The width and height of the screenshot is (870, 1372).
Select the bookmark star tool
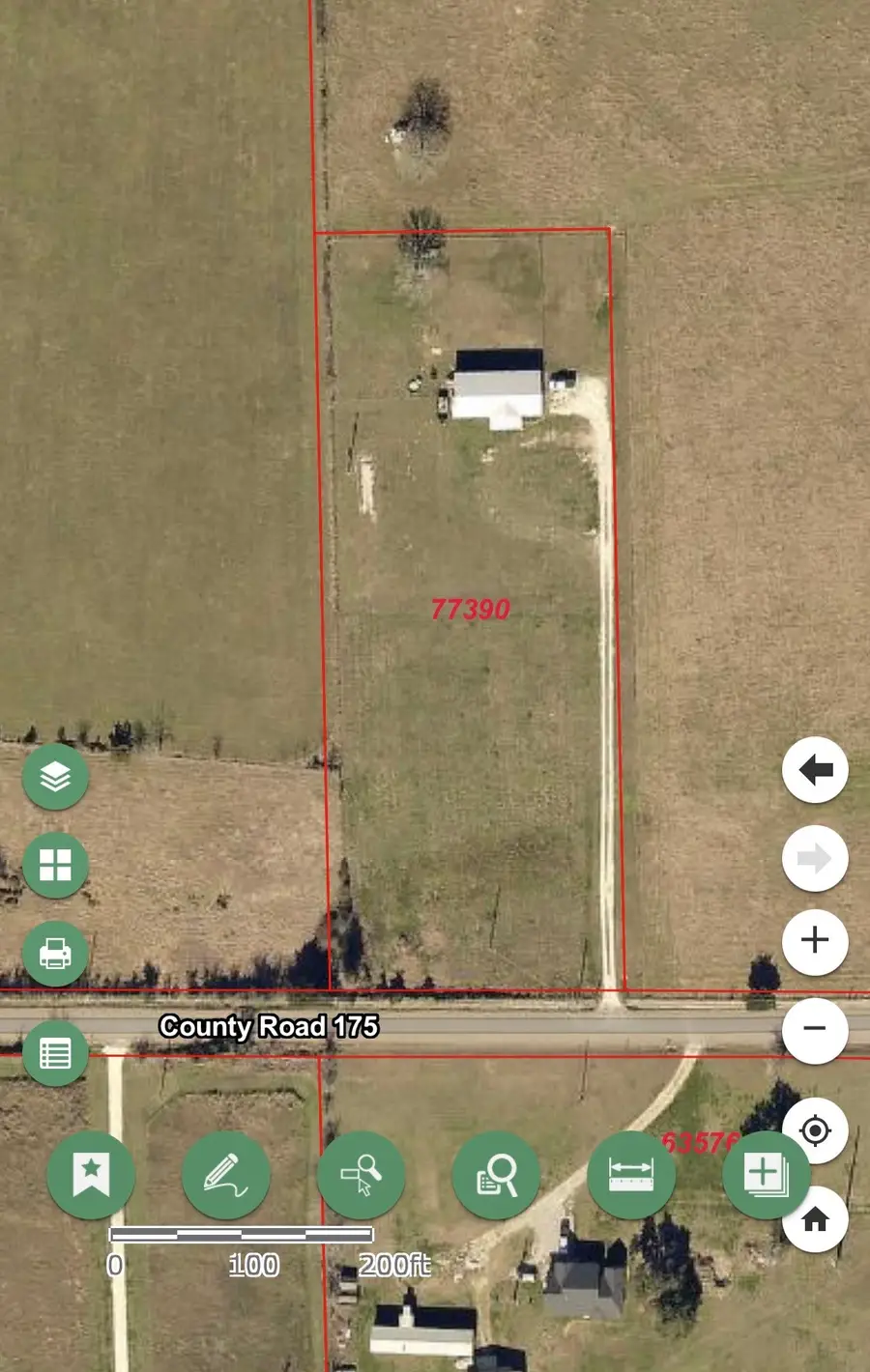[x=92, y=1174]
